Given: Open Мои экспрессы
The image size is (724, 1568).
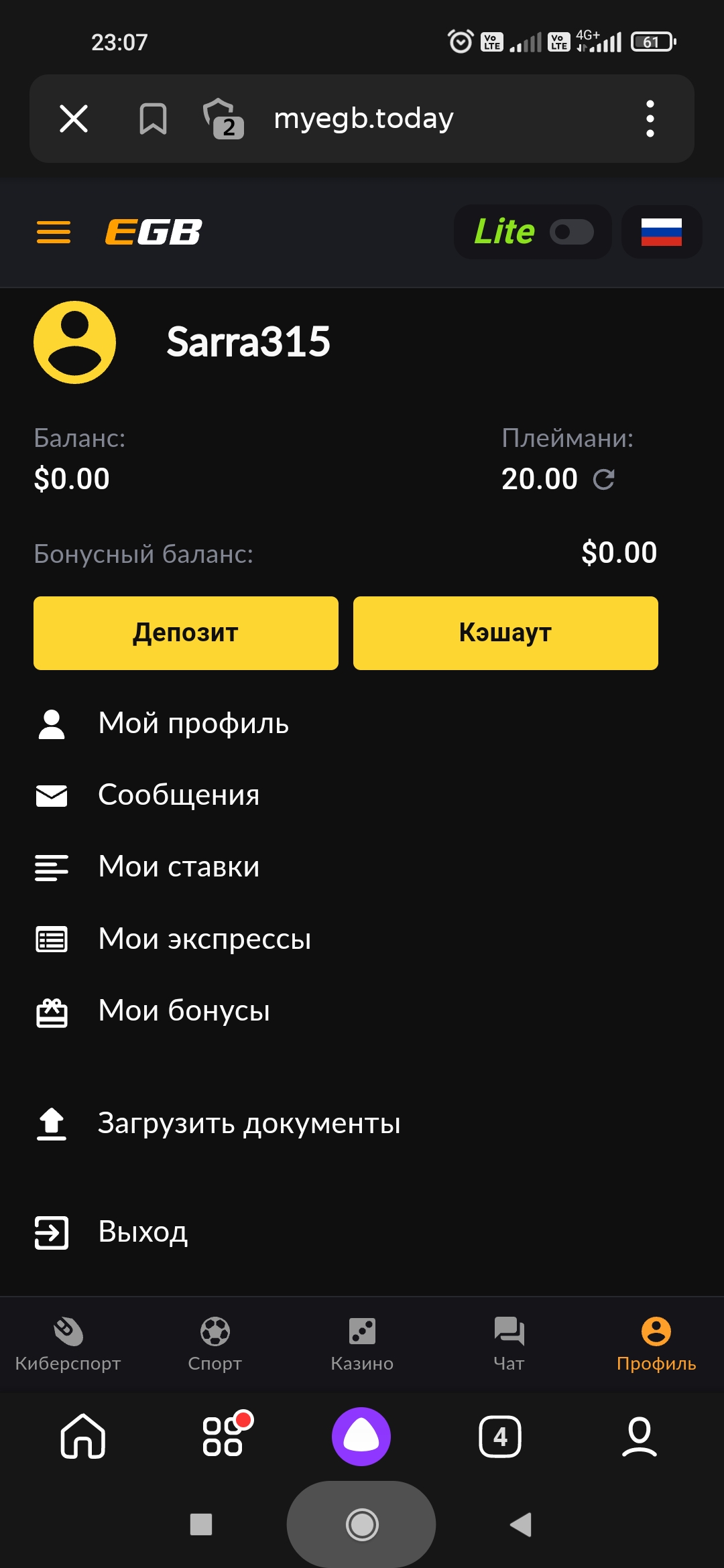Looking at the screenshot, I should (204, 939).
